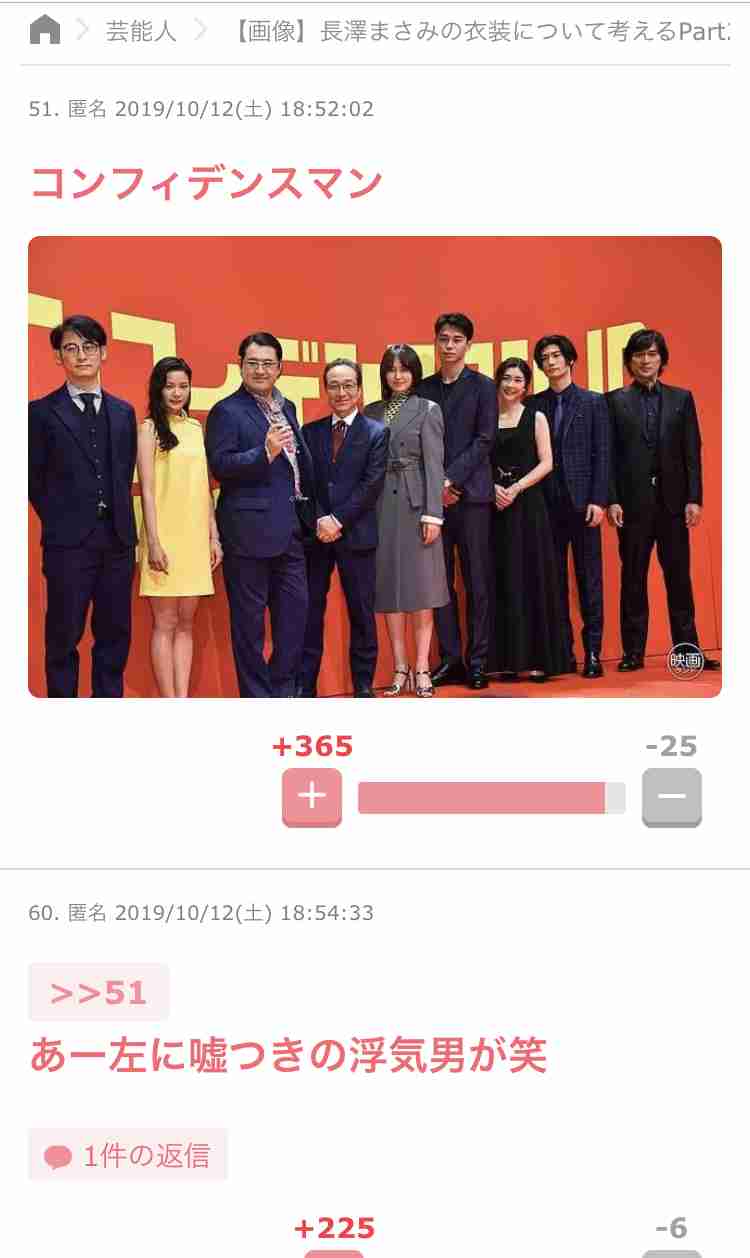Enlarge the group photo in comment 51

[375, 467]
